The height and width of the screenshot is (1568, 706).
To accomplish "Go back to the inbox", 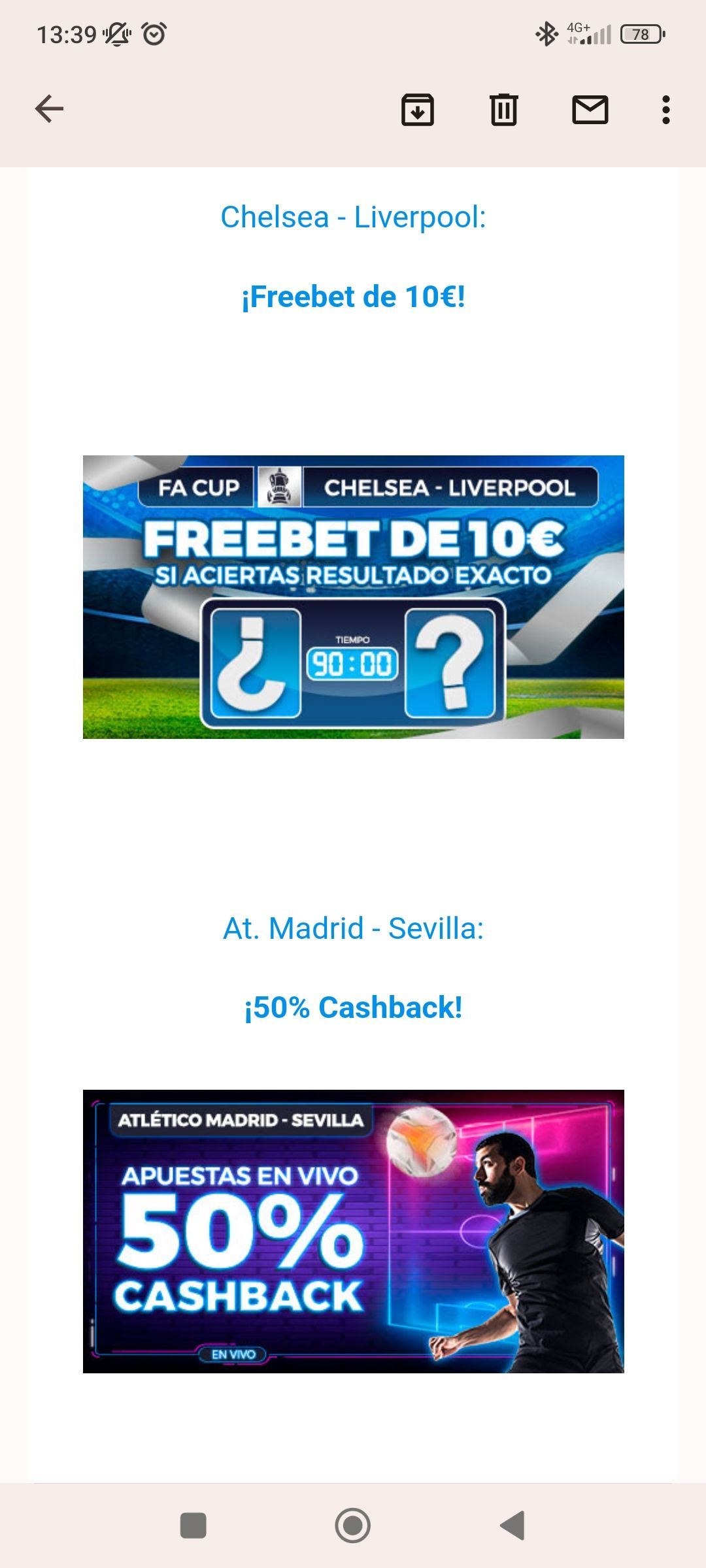I will (49, 108).
